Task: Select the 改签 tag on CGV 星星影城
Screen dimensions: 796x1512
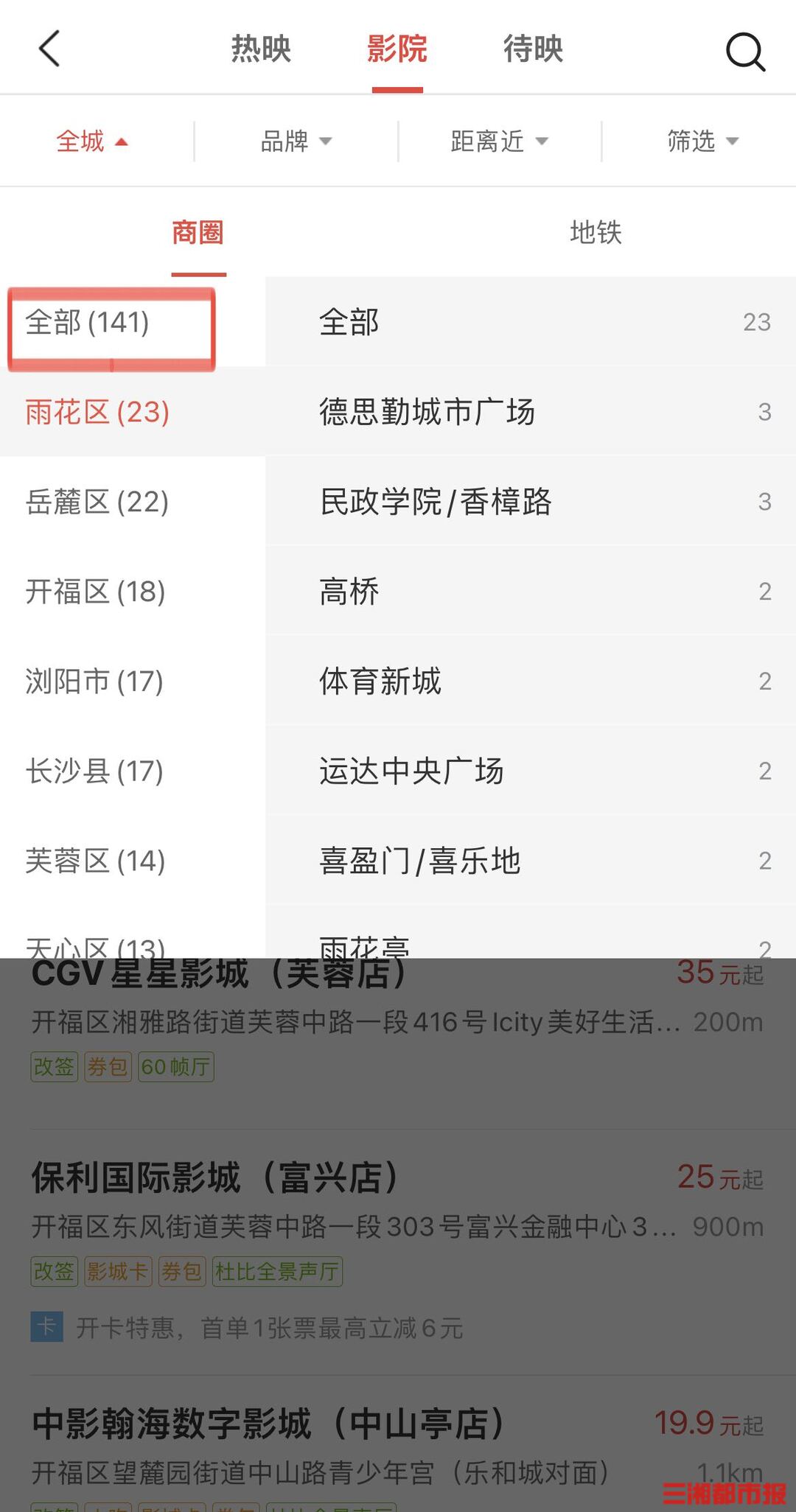Action: coord(53,1066)
